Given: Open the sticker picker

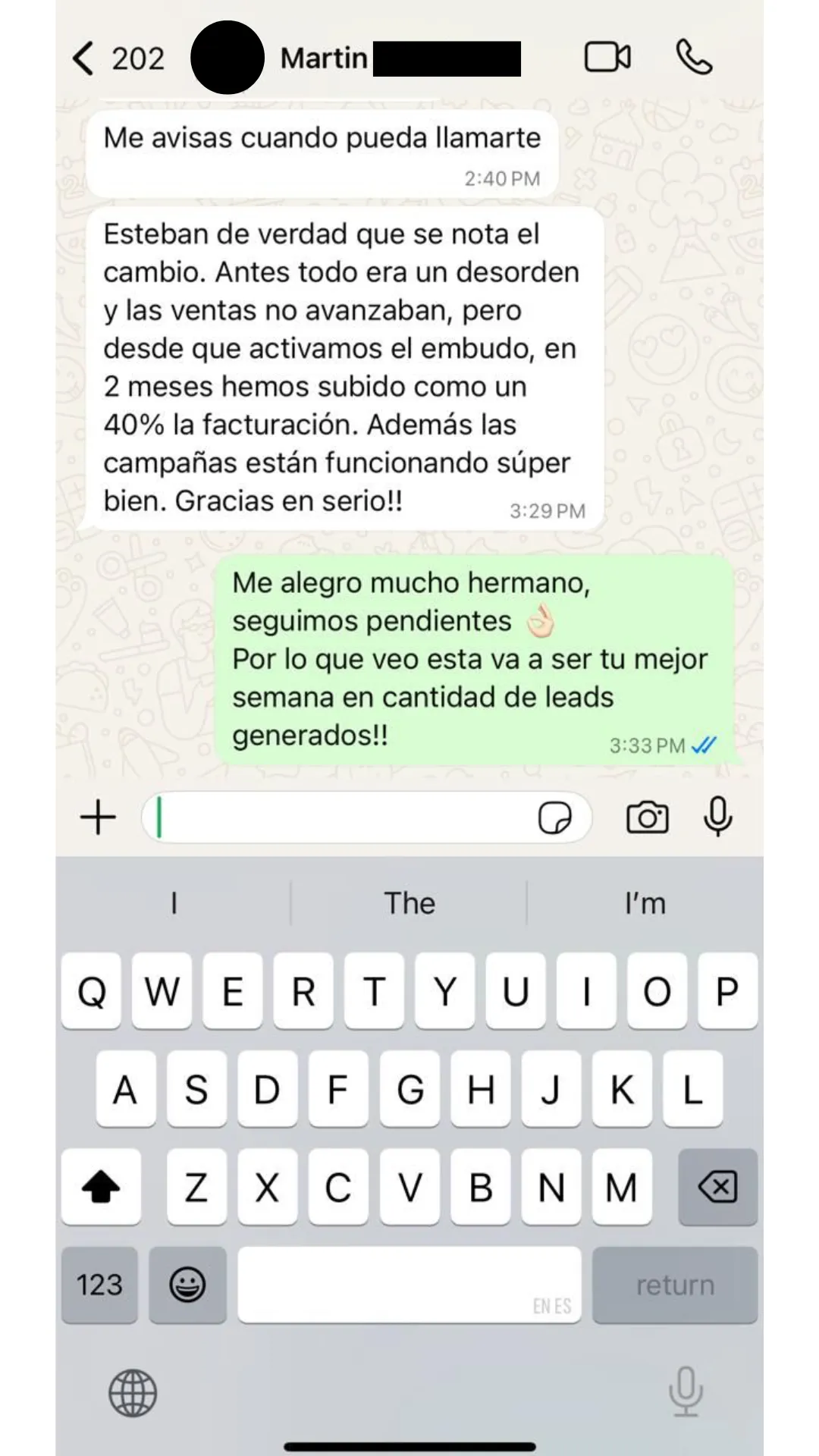Looking at the screenshot, I should 555,818.
